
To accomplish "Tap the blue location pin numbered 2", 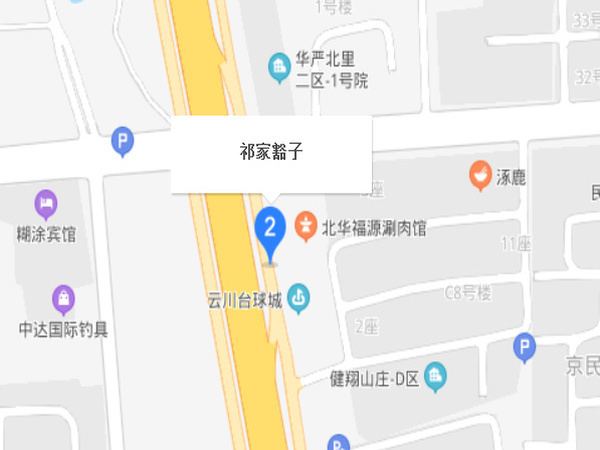I will tap(268, 229).
